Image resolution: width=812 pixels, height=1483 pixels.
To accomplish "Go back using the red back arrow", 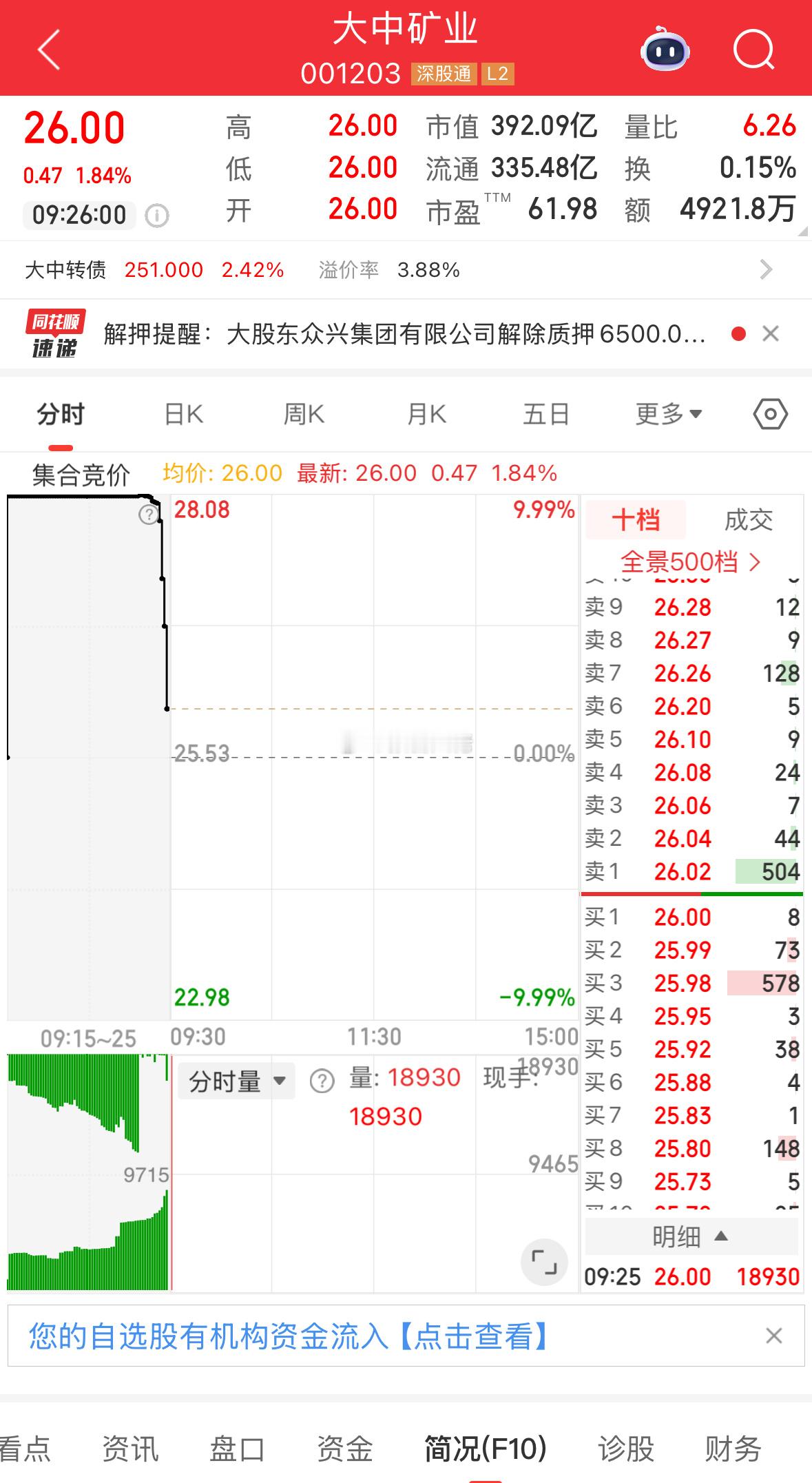I will coord(48,50).
